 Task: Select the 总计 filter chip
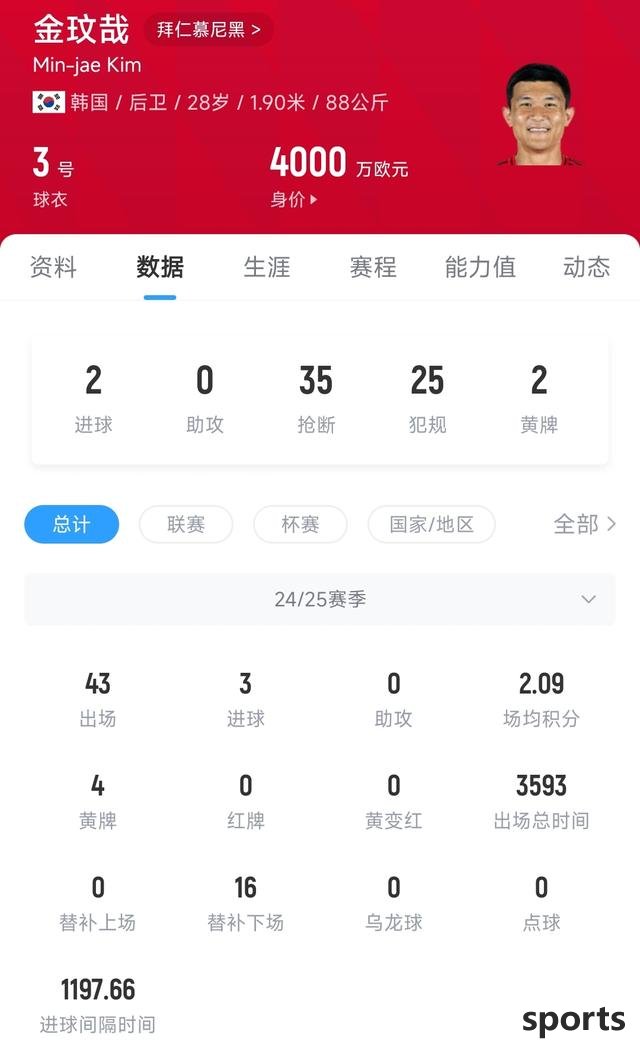(x=72, y=524)
